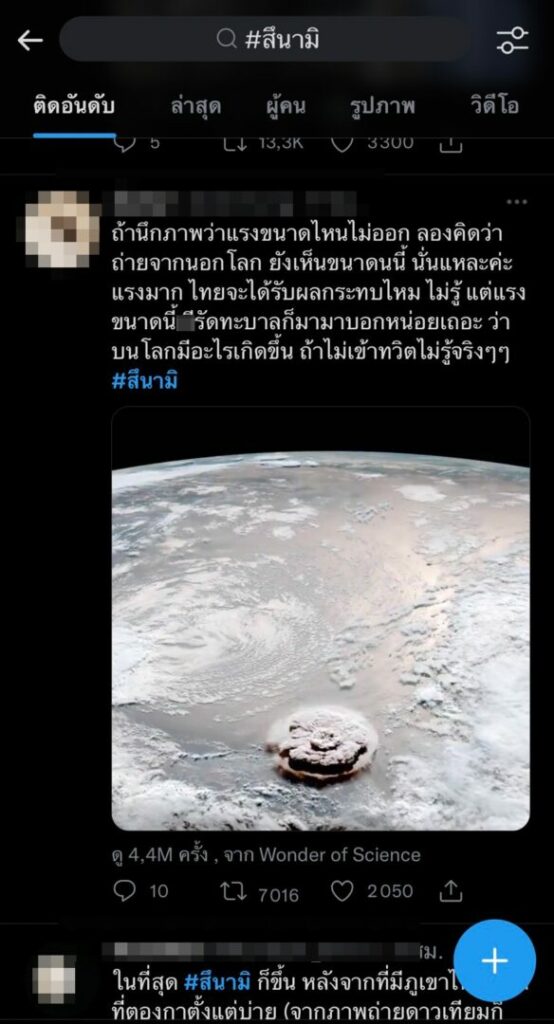Open the profile picture of the tweet author

click(62, 229)
